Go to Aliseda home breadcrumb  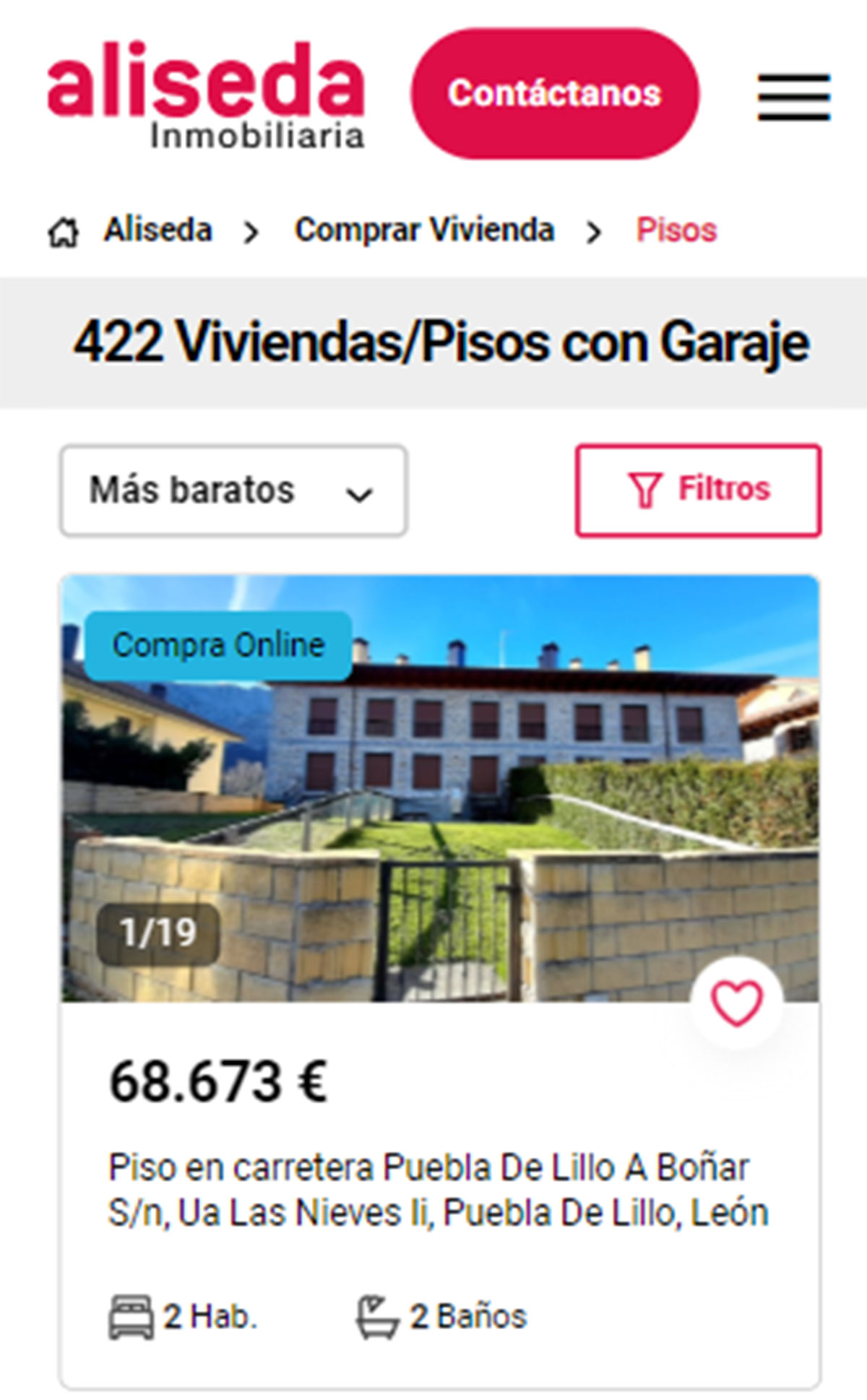click(x=158, y=230)
